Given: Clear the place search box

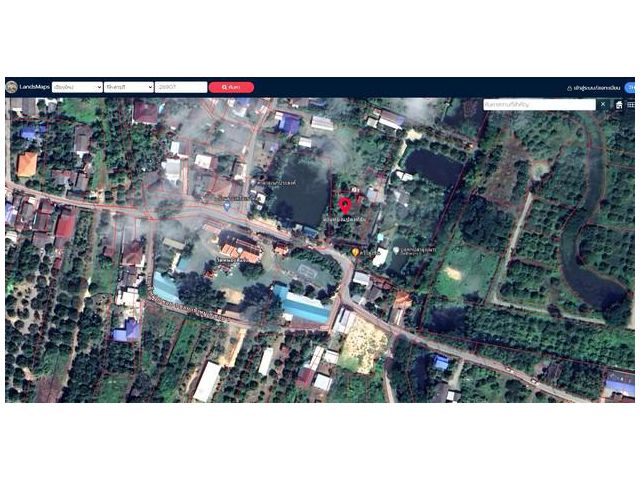Looking at the screenshot, I should click(x=603, y=104).
